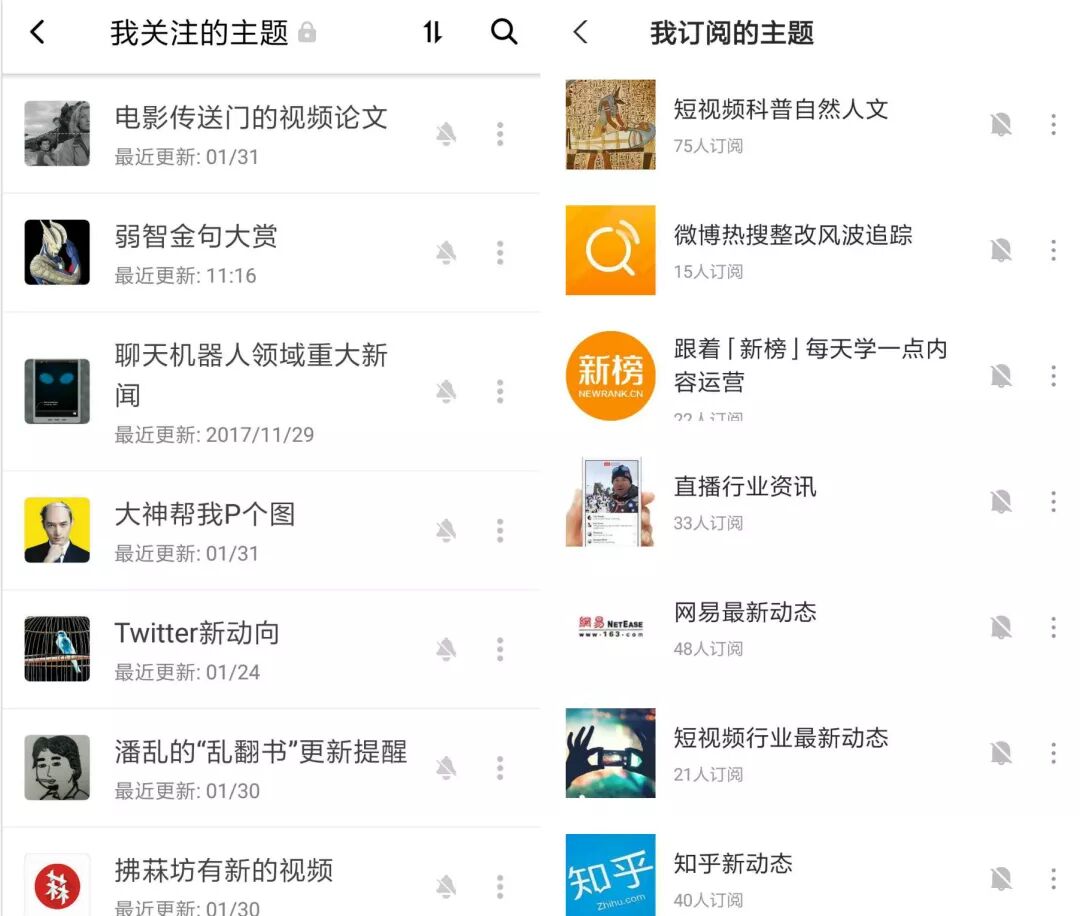This screenshot has height=916, width=1080.
Task: Toggle notification bell for Twitter新动向
Action: 446,650
